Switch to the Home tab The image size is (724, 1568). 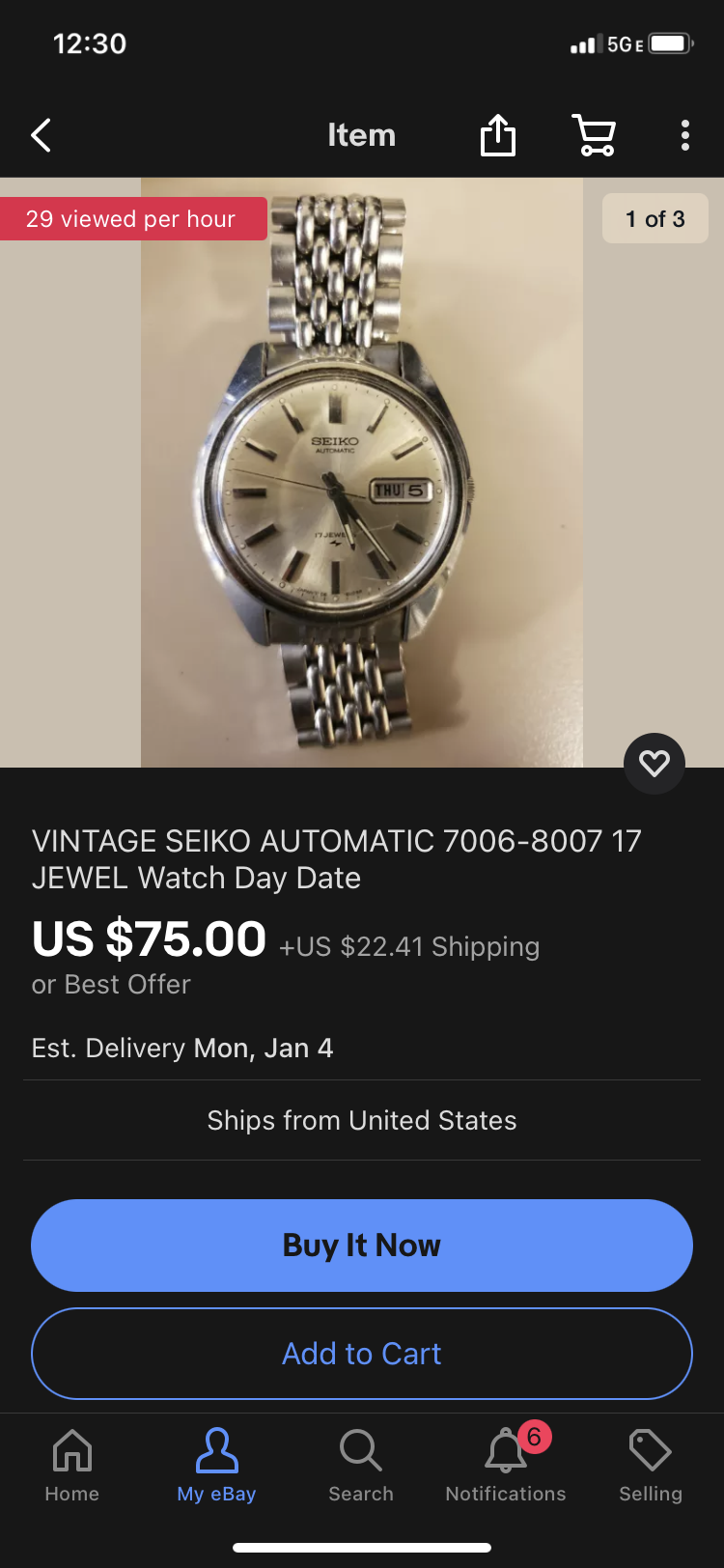coord(72,1464)
